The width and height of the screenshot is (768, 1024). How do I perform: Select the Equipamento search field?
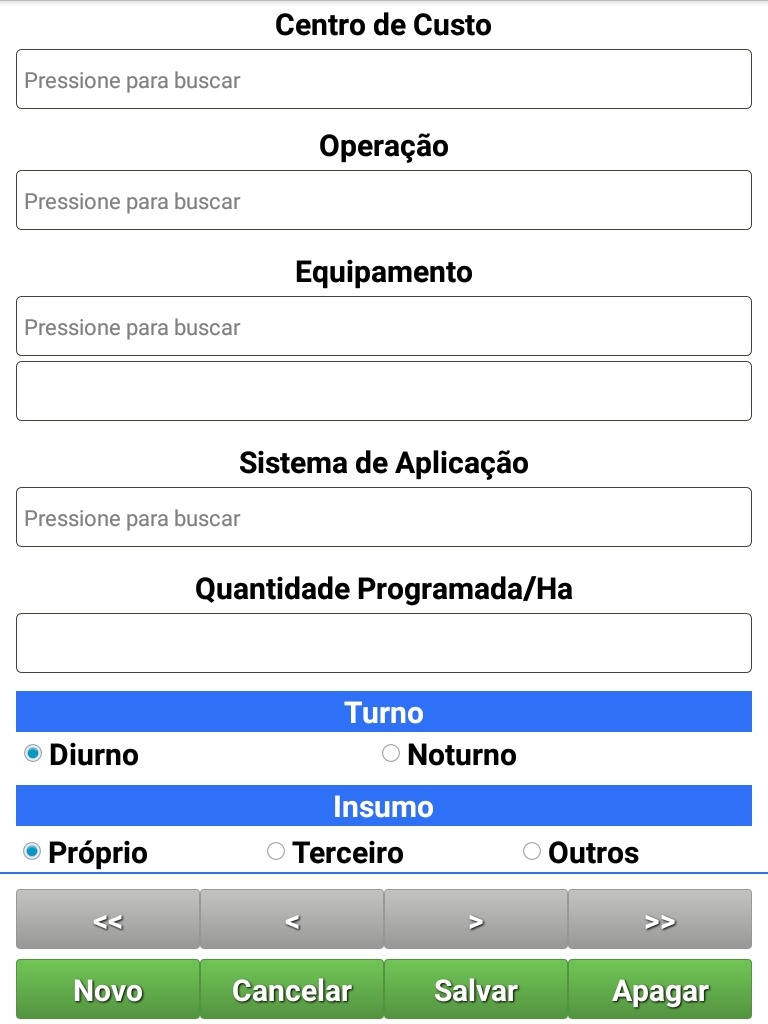point(384,326)
